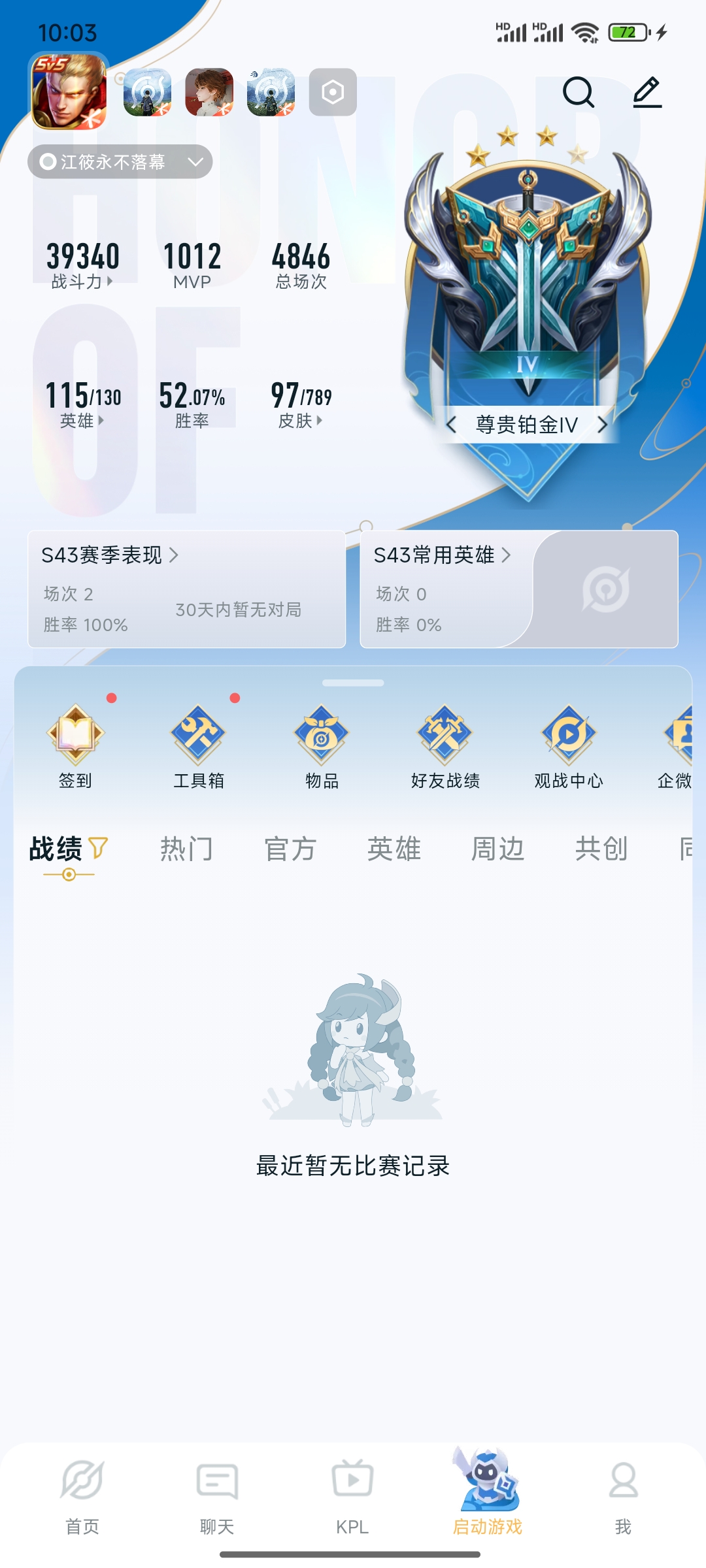Open 观战中心 spectate center
The image size is (706, 1568).
(x=569, y=747)
